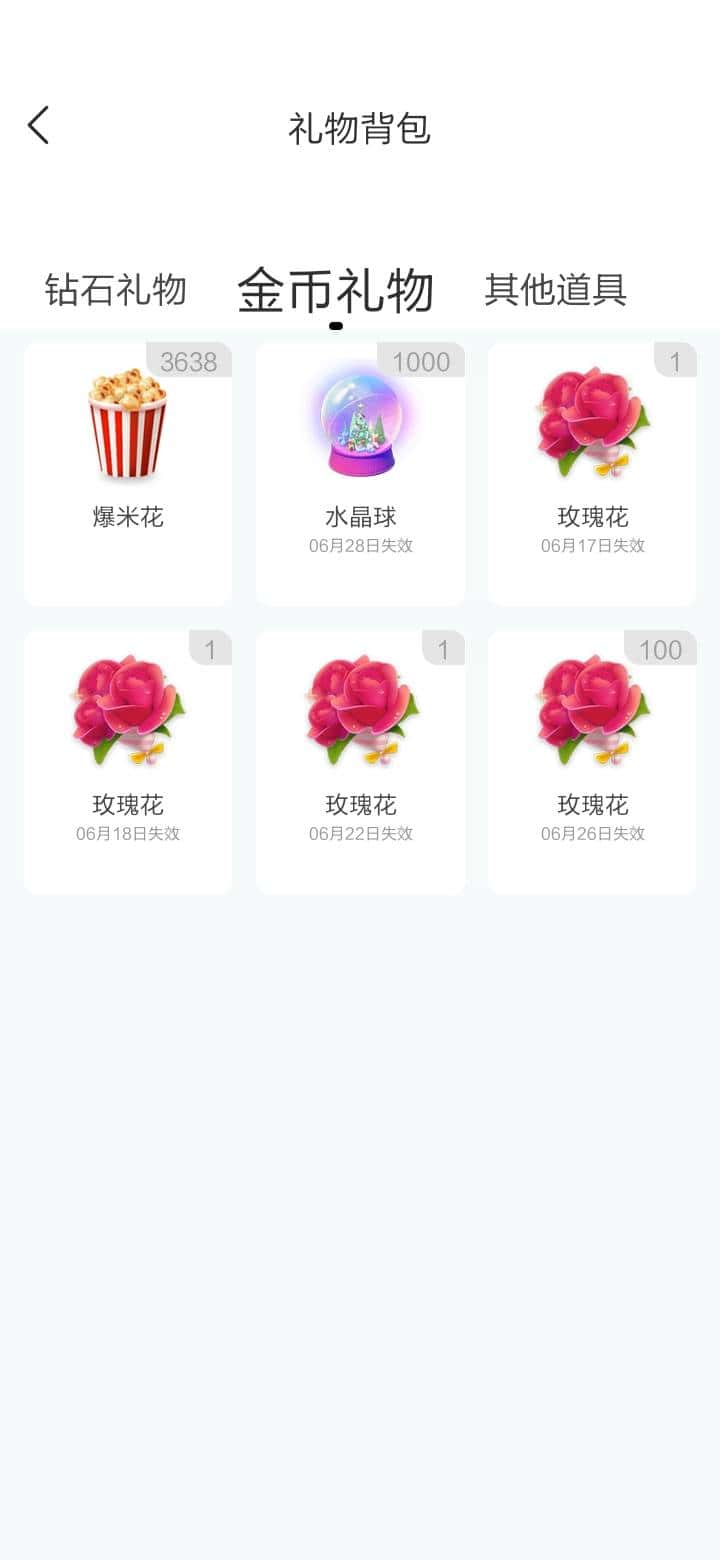The image size is (720, 1560).
Task: Click the back arrow at top left
Action: click(x=38, y=125)
